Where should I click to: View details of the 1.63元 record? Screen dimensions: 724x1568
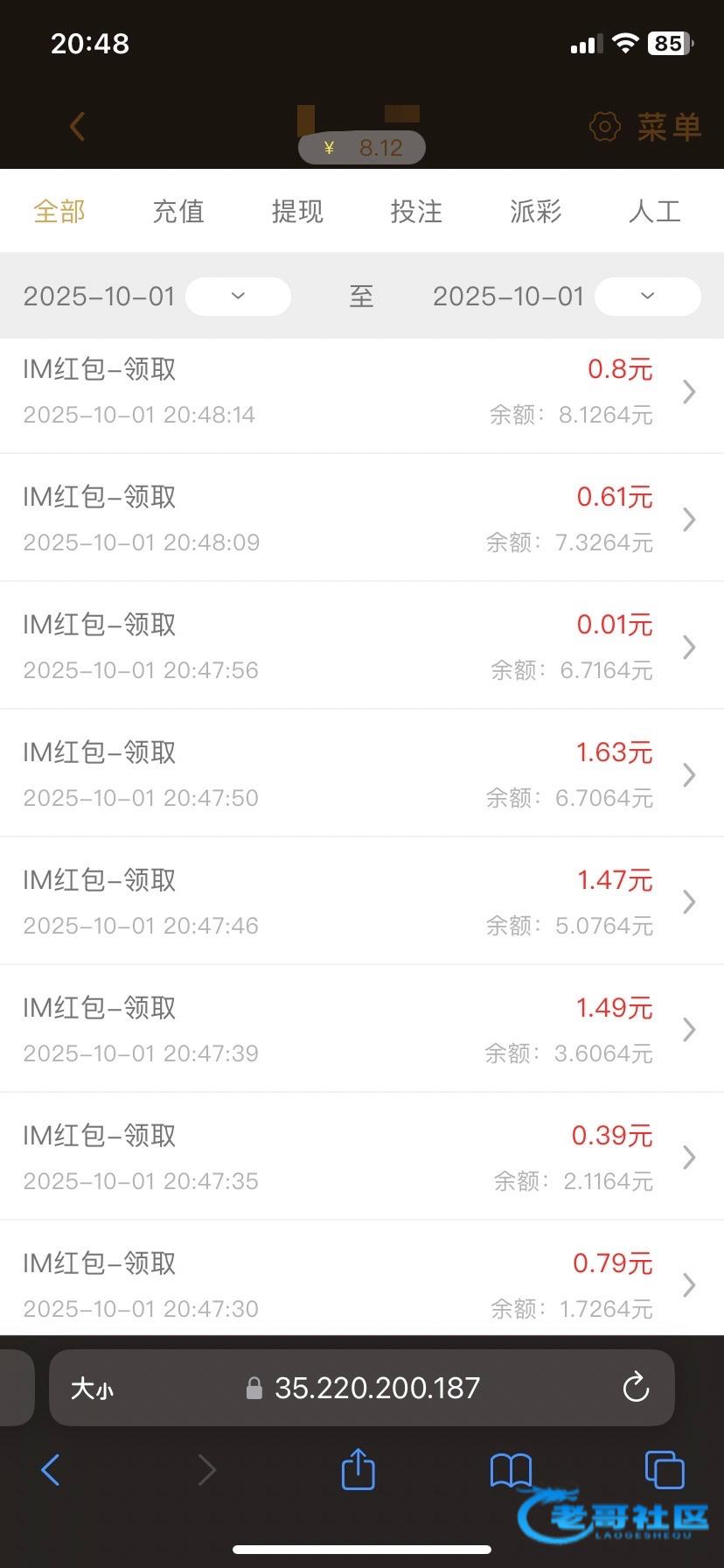coord(362,774)
